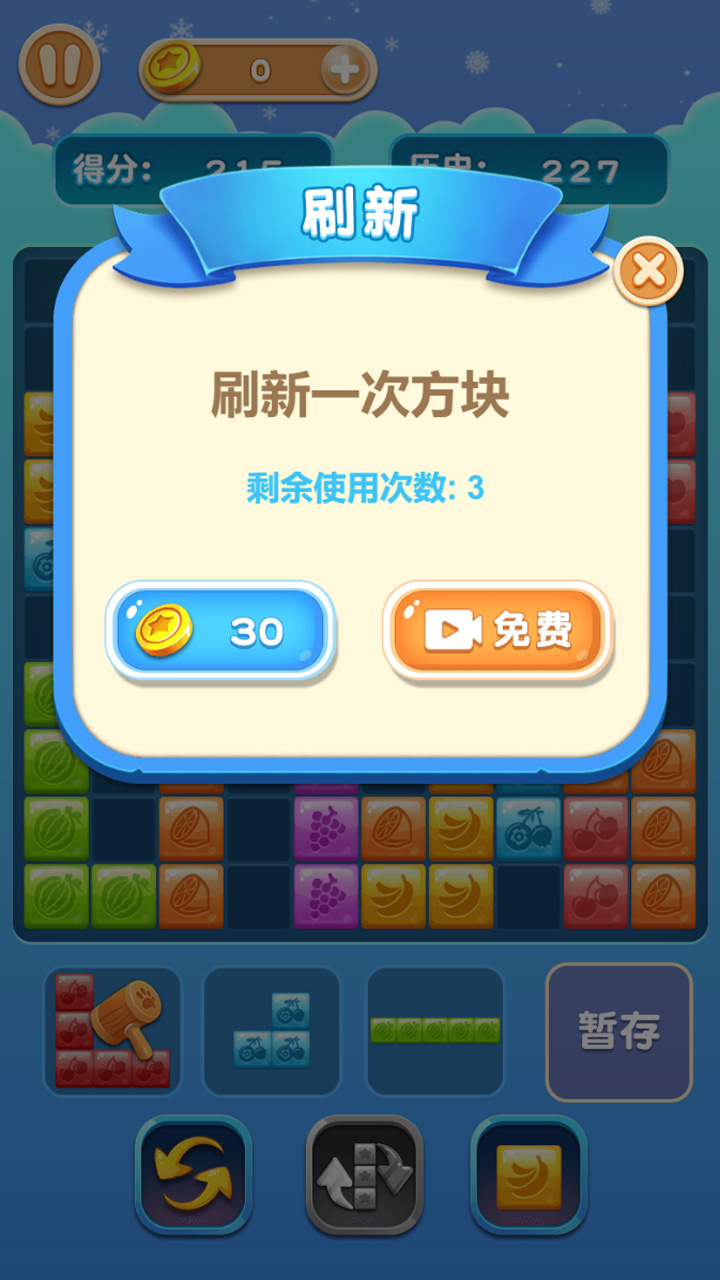Click the 得分 score display
This screenshot has width=720, height=1280.
150,165
